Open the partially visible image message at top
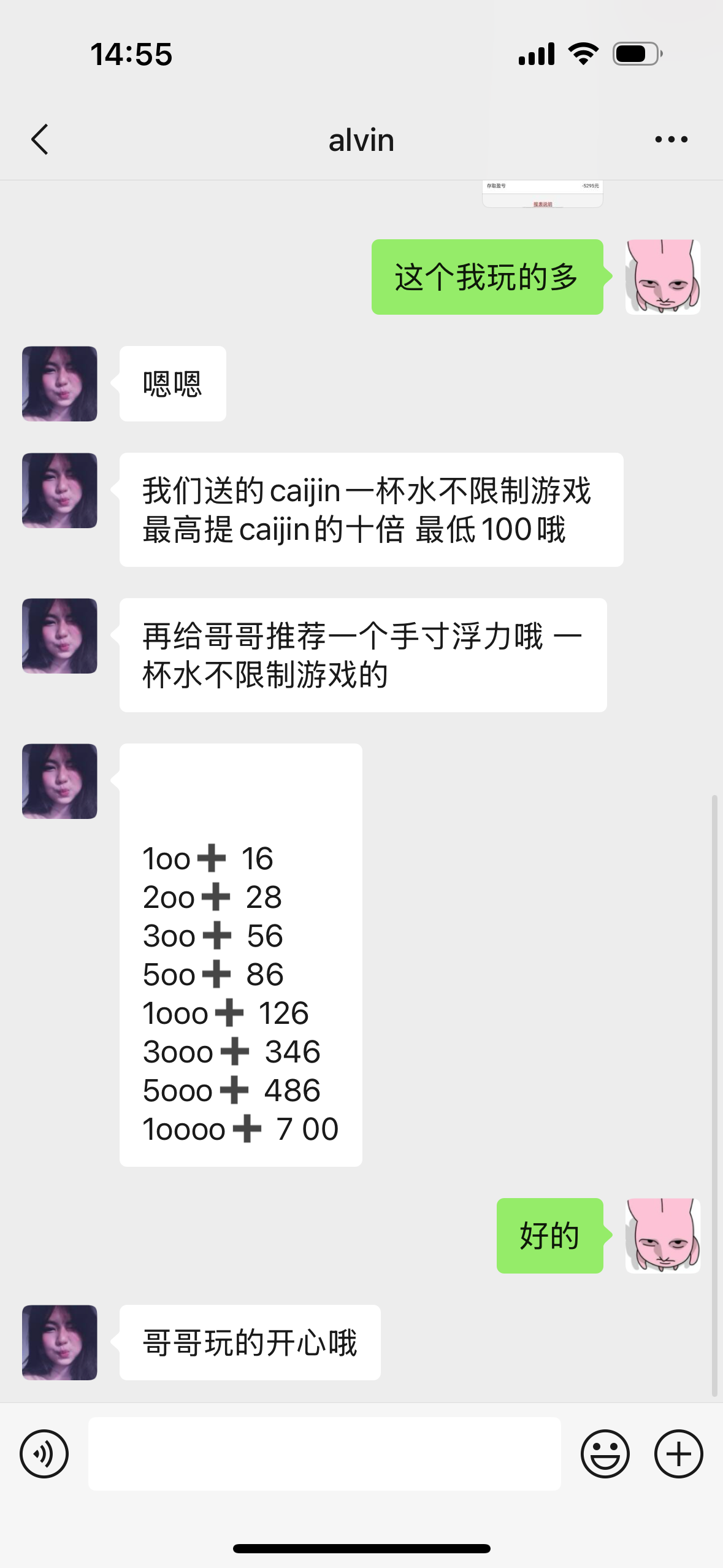Screen dimensions: 723x1568 click(542, 194)
